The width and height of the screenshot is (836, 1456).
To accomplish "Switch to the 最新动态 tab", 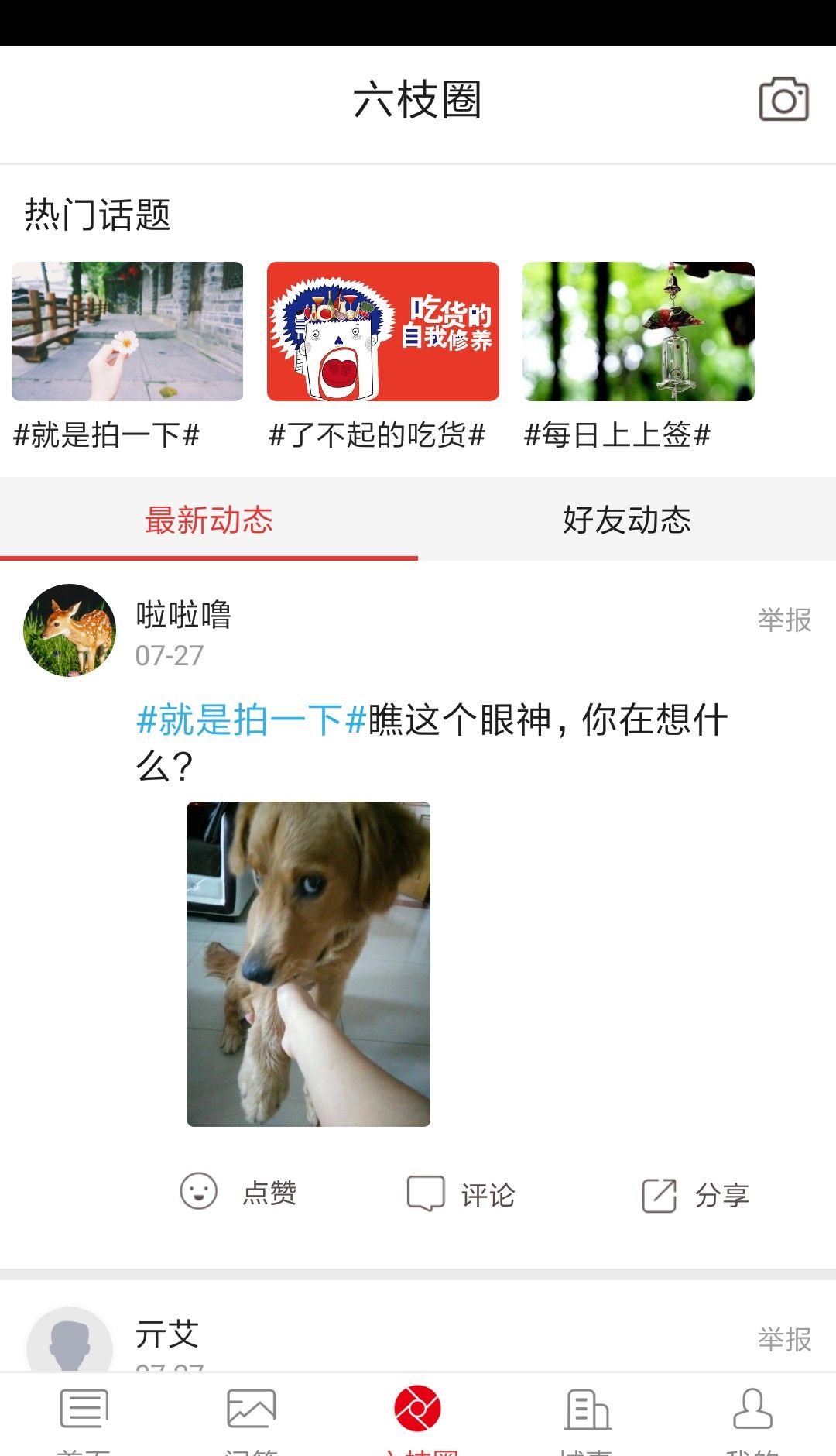I will click(x=209, y=520).
